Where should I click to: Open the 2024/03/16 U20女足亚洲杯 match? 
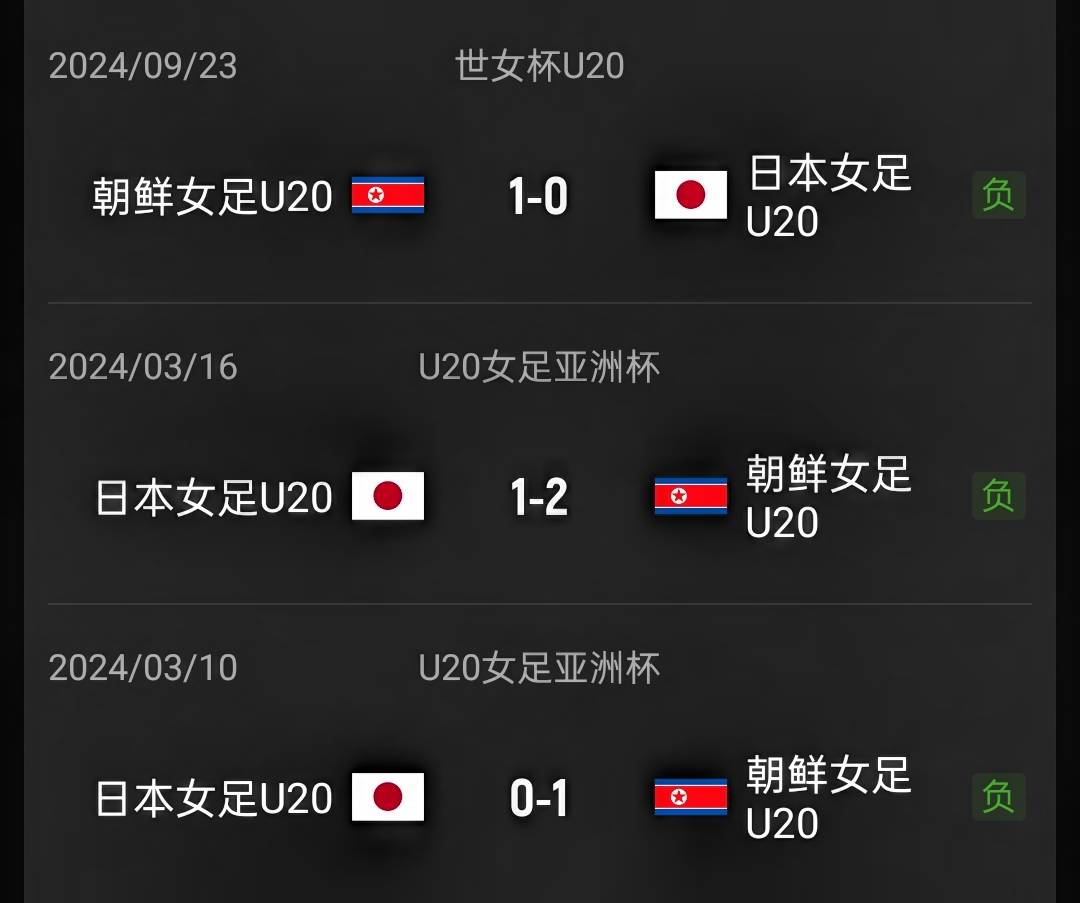[538, 497]
